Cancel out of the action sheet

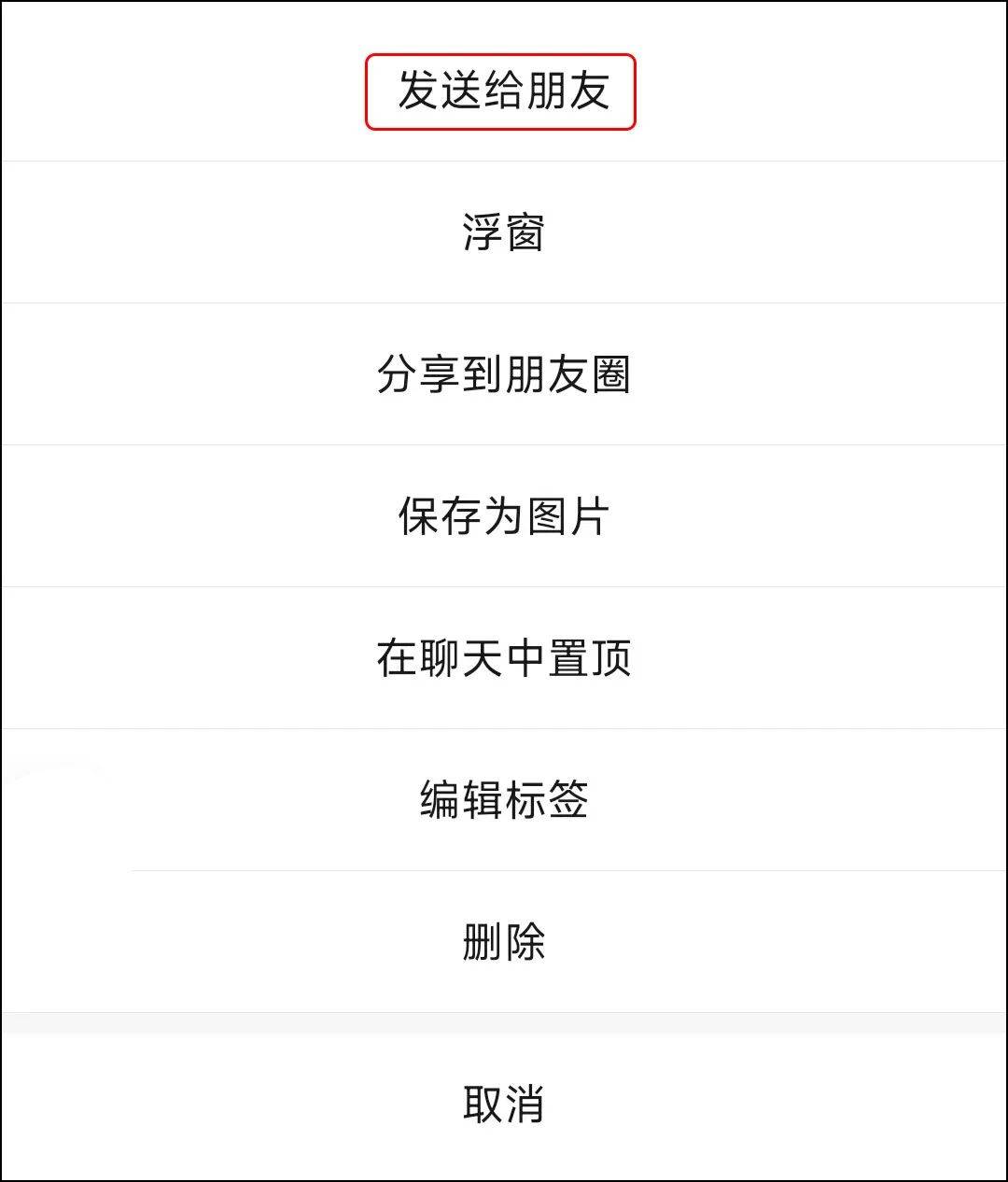[504, 1105]
